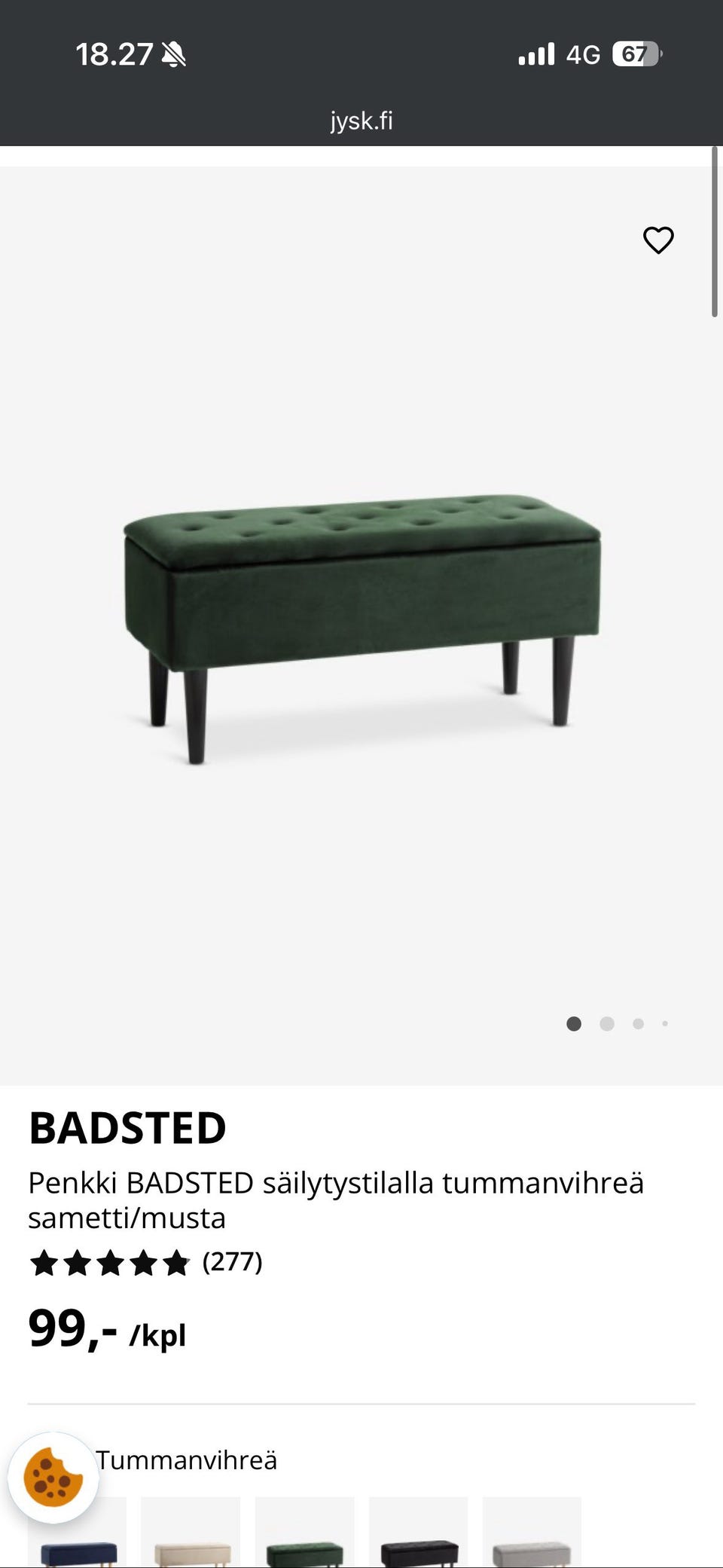The image size is (723, 1568).
Task: Choose the black bench color variant
Action: click(x=419, y=1537)
